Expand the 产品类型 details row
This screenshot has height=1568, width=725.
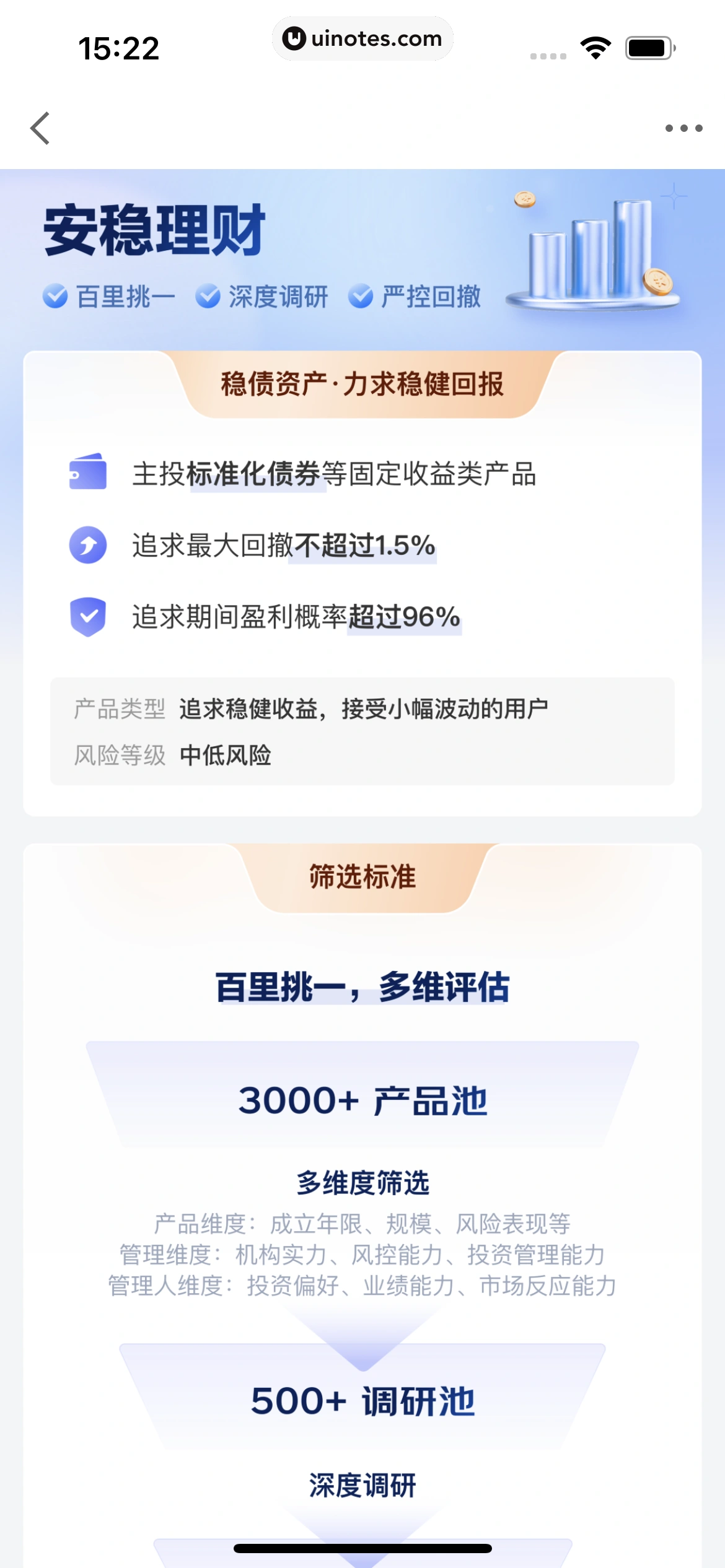[362, 712]
